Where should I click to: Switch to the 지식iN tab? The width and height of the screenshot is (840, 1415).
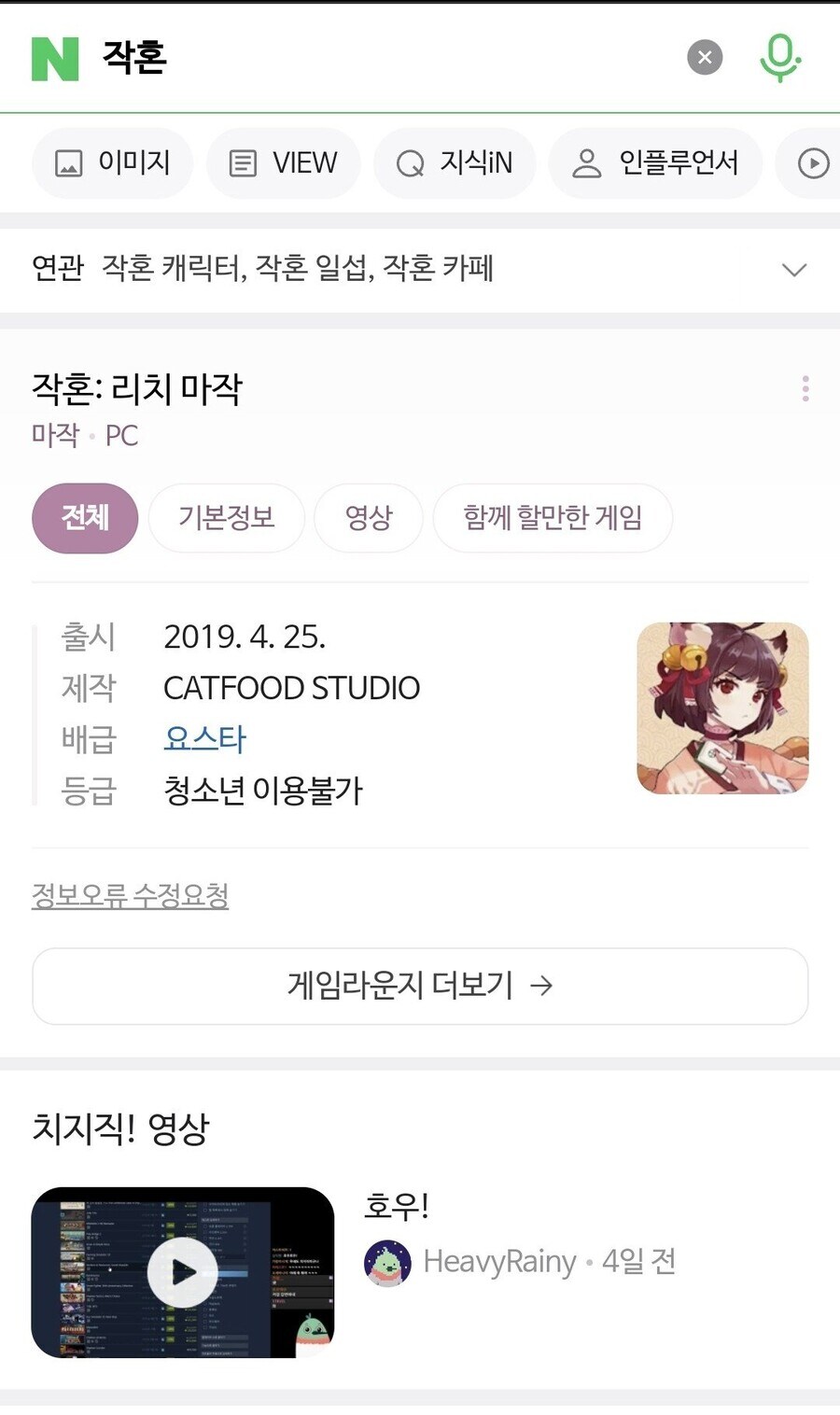tap(455, 163)
